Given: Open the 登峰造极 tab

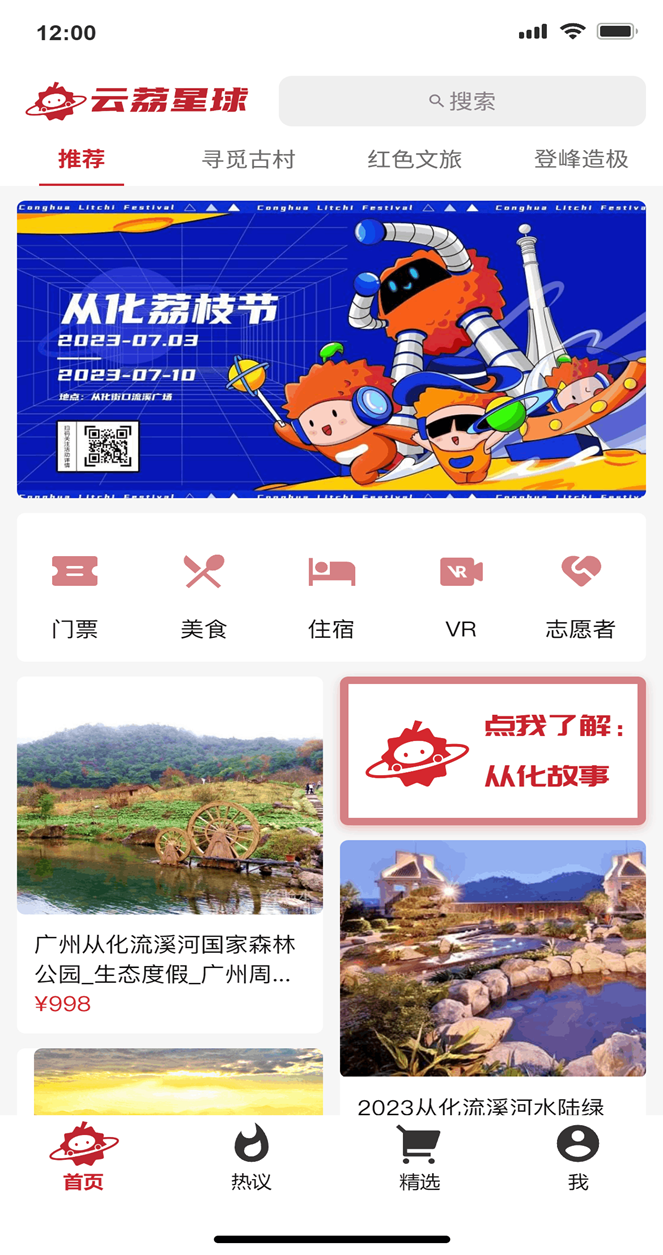Looking at the screenshot, I should (581, 159).
